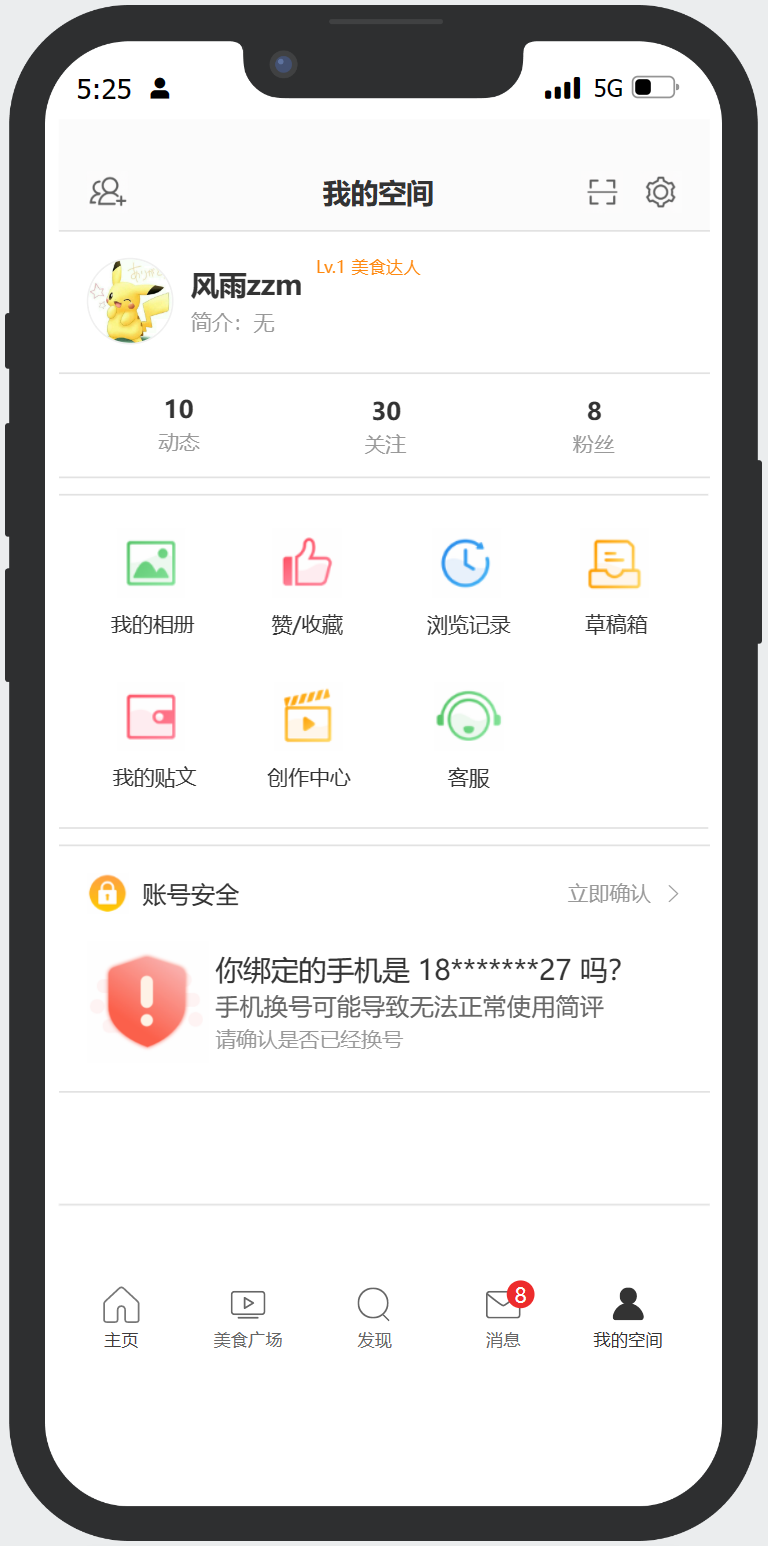Open 草稿箱 drafts
Viewport: 768px width, 1546px height.
[x=615, y=586]
